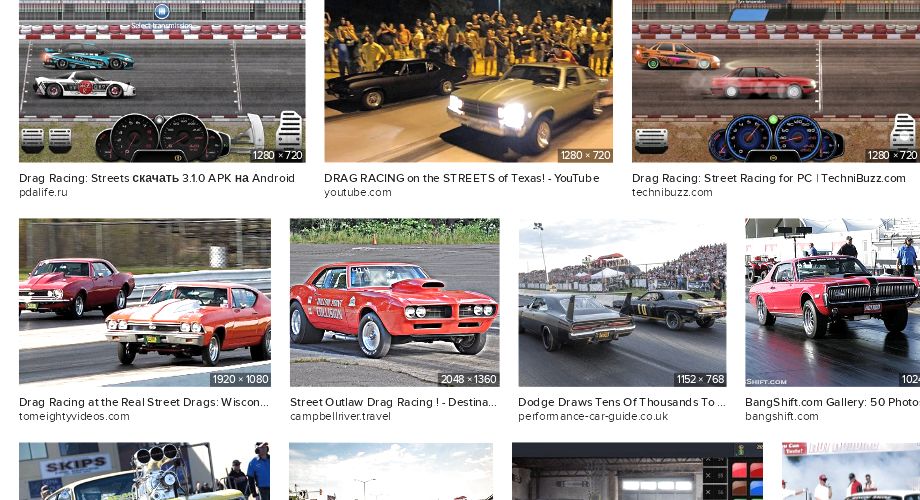The image size is (920, 500).
Task: Open the campbellriver.travel Street Outlaw result
Action: (394, 303)
